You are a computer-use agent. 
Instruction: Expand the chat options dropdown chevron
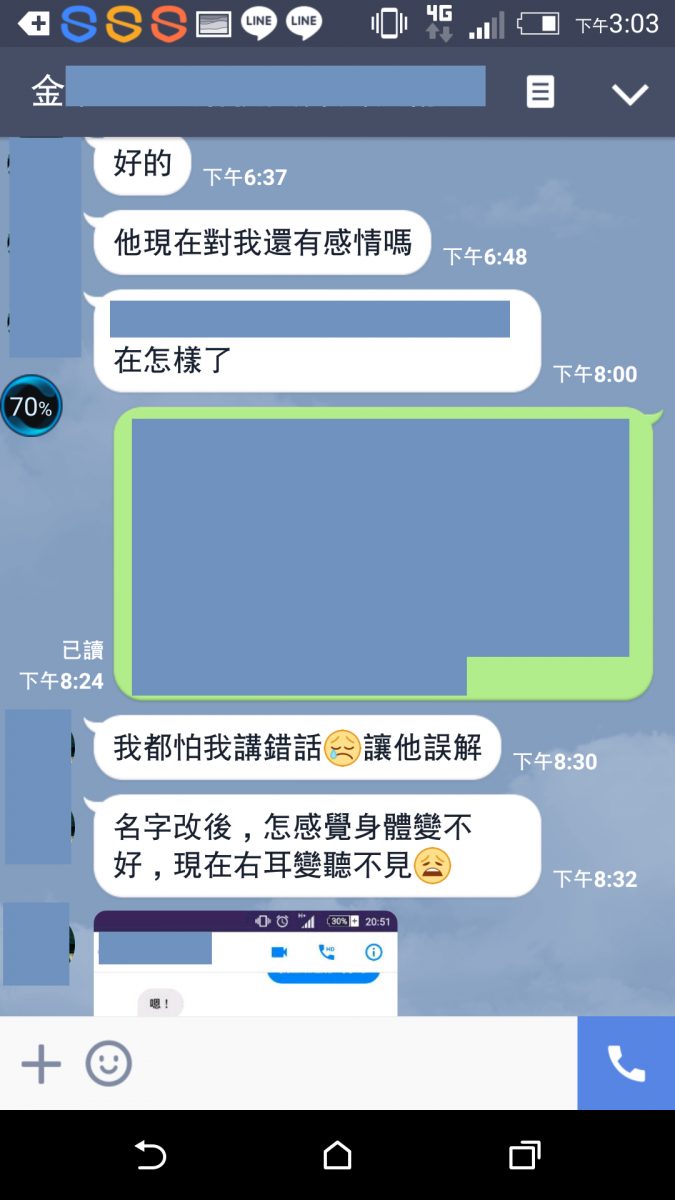click(630, 94)
